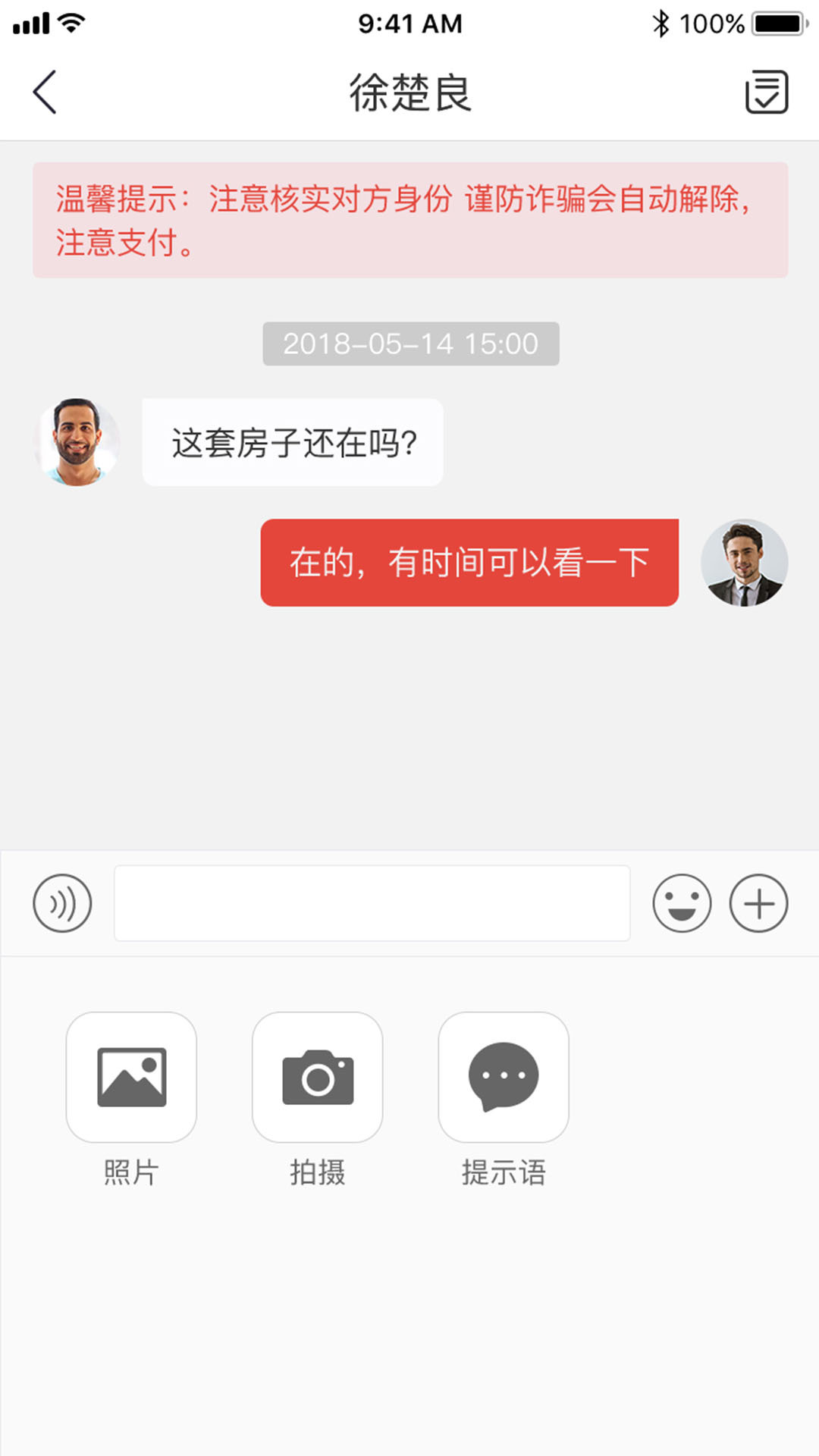Select 拍摄 to take a picture

317,1077
